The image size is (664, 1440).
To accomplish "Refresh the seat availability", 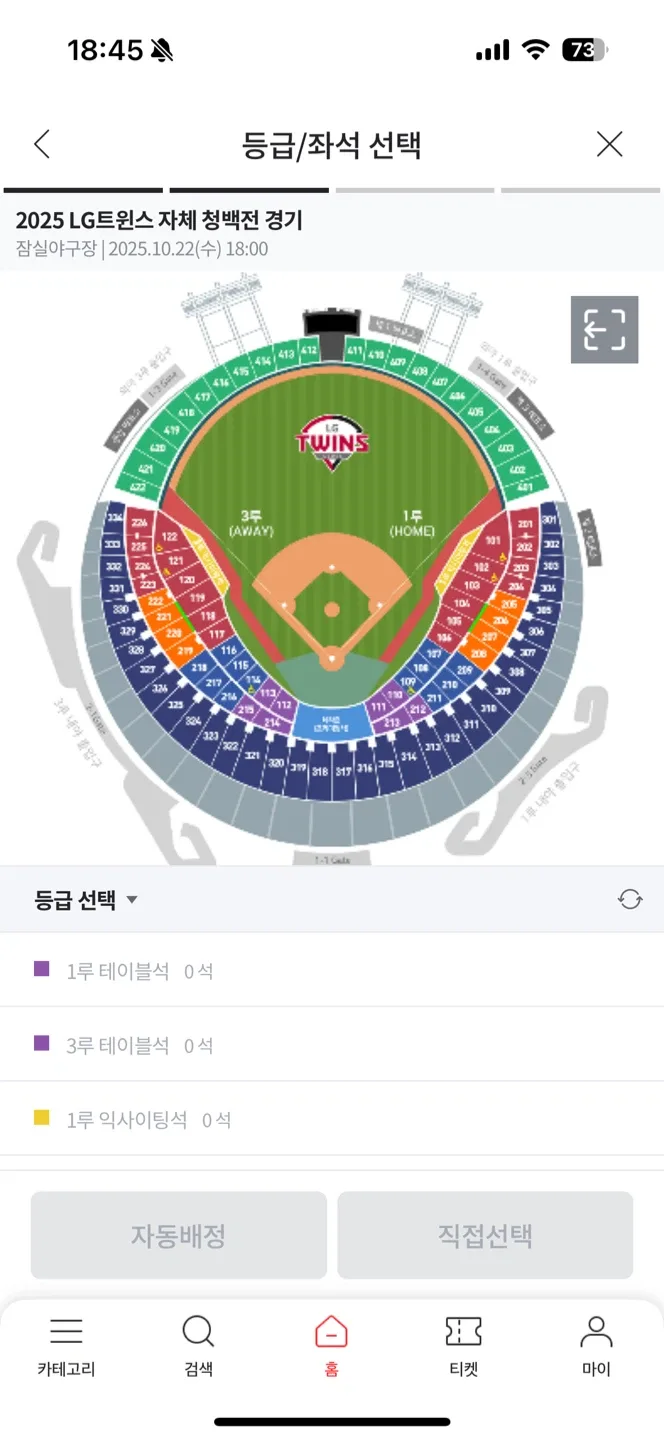I will (630, 899).
